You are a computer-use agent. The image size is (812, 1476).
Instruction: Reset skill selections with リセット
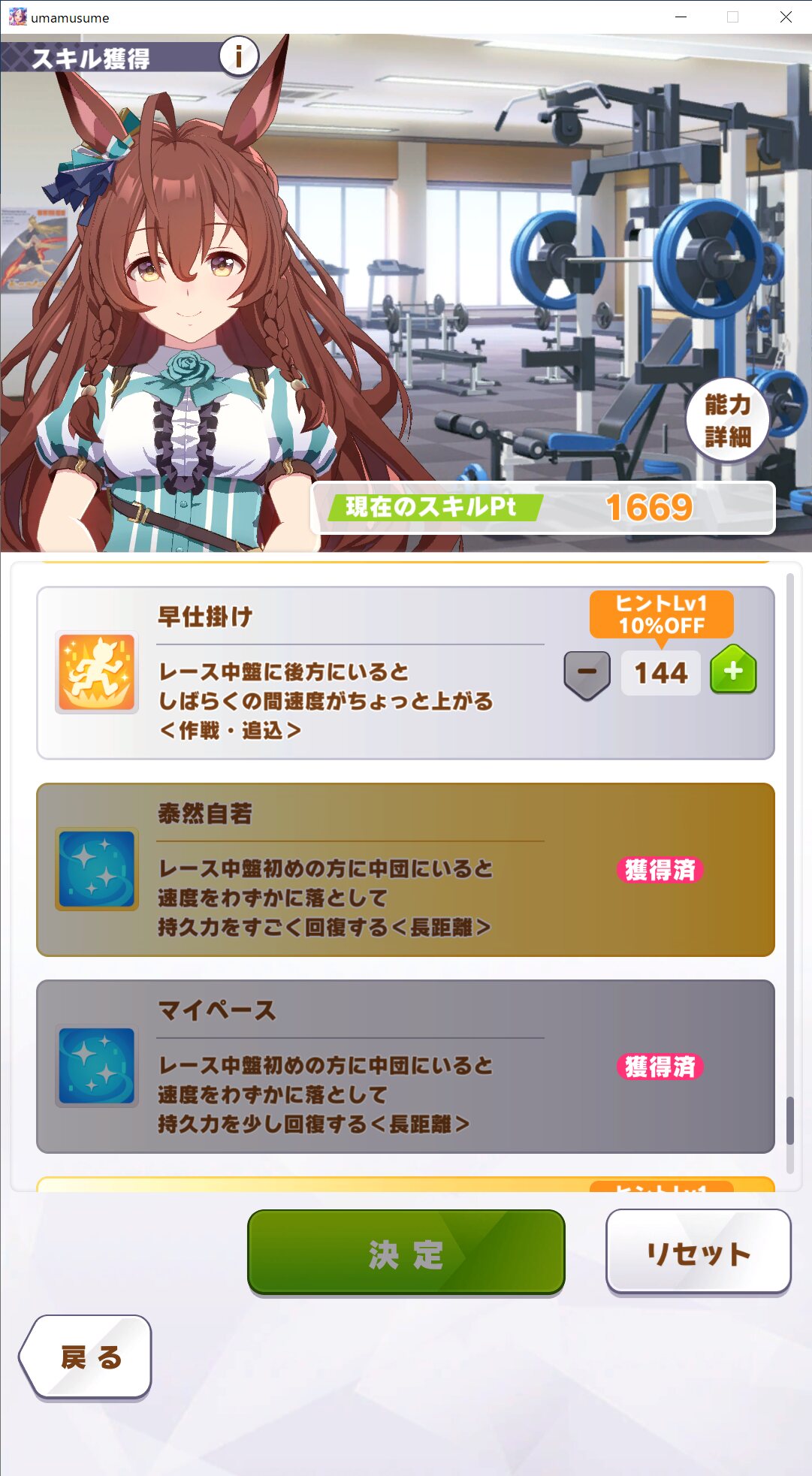(x=698, y=1253)
